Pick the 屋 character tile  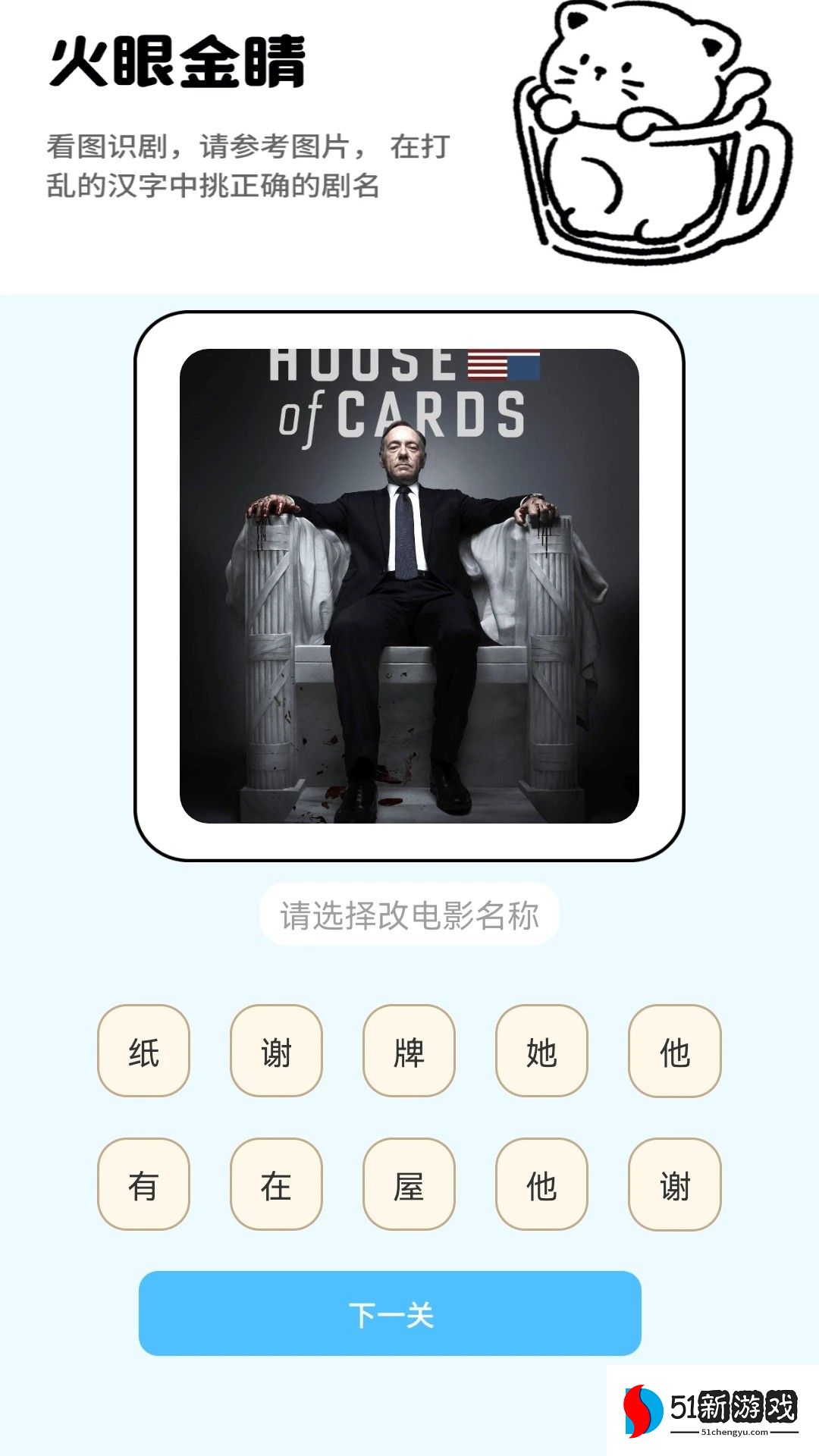pos(409,1185)
